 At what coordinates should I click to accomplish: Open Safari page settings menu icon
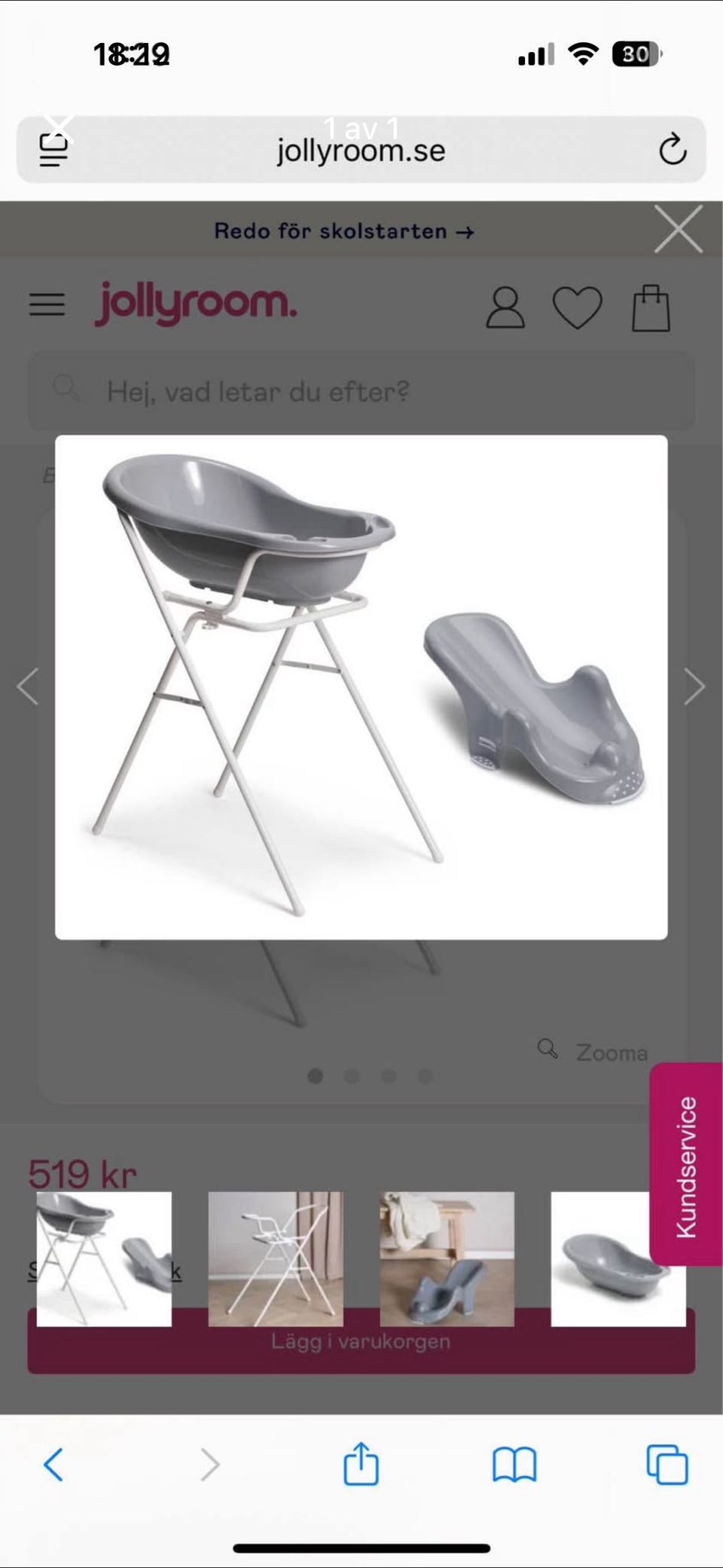tap(53, 149)
